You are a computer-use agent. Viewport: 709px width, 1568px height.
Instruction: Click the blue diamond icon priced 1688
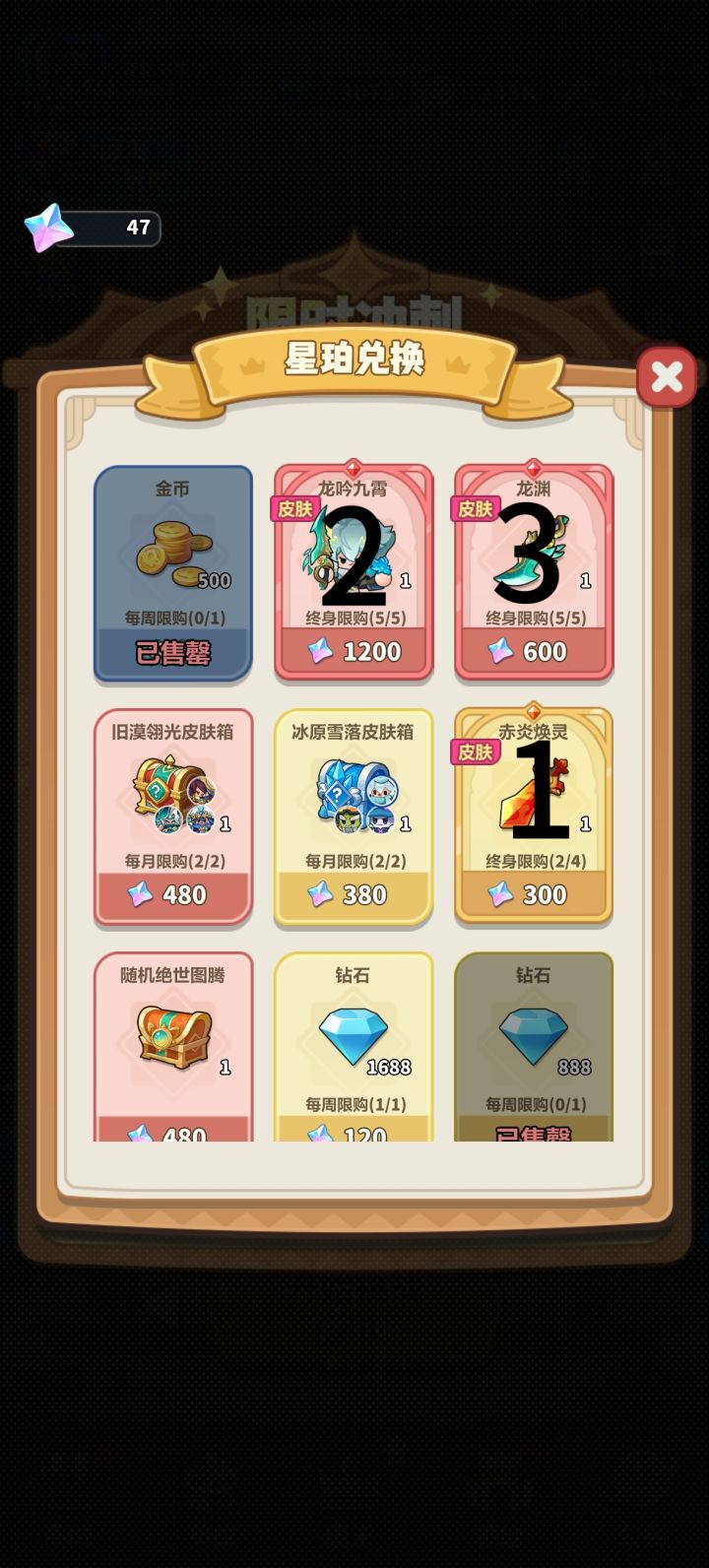click(x=354, y=1032)
